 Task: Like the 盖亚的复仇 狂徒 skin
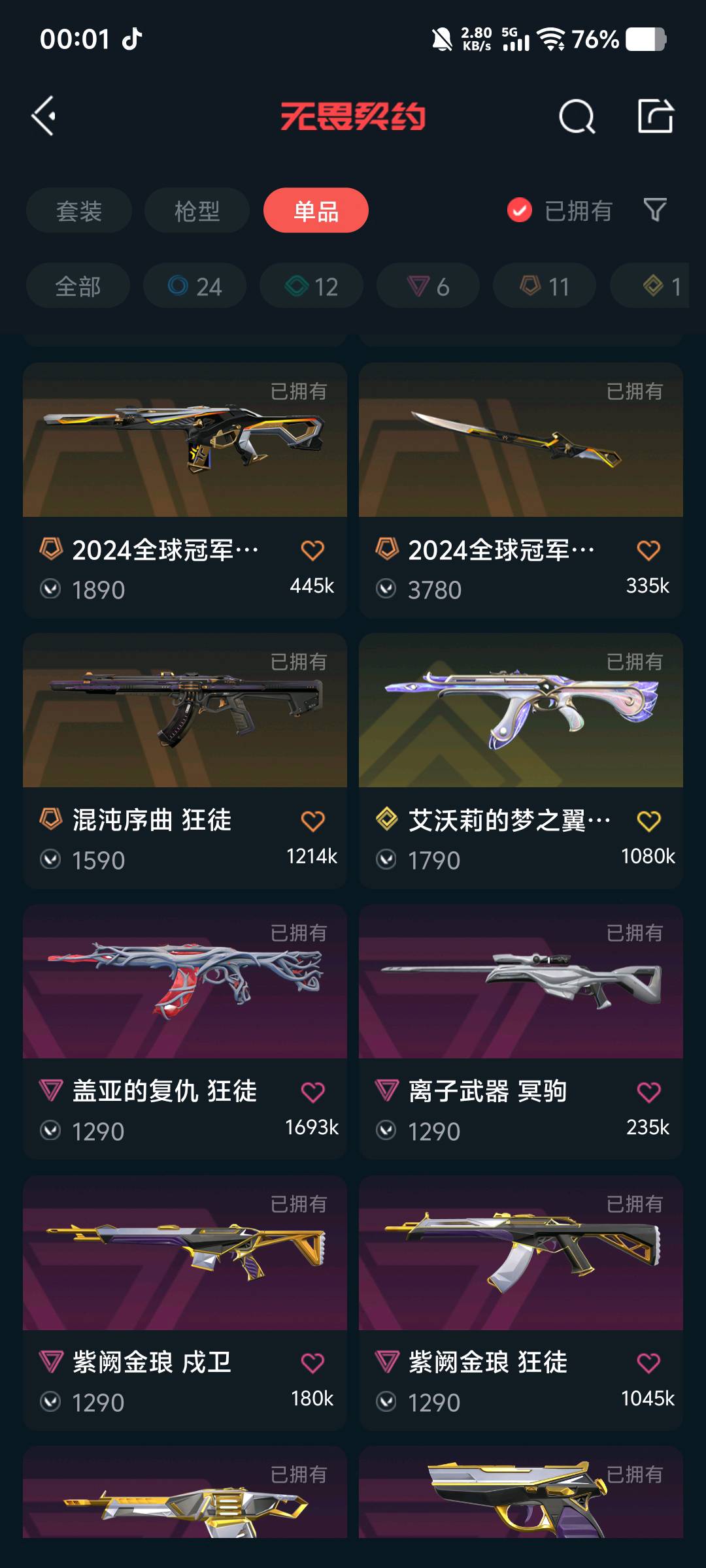(312, 1092)
